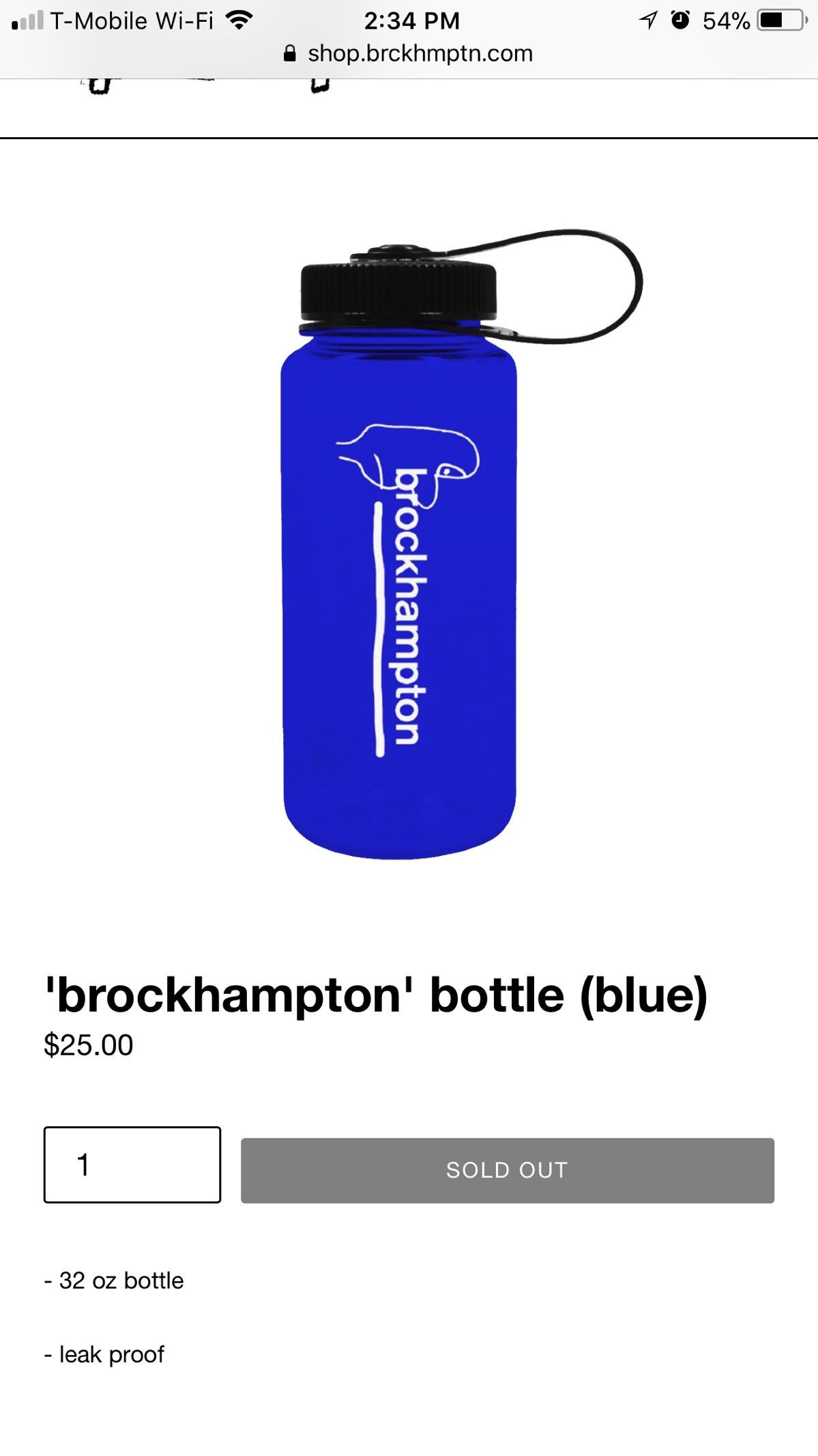Tap the black cap of the bottle image
Viewport: 818px width, 1456px height.
coord(399,287)
